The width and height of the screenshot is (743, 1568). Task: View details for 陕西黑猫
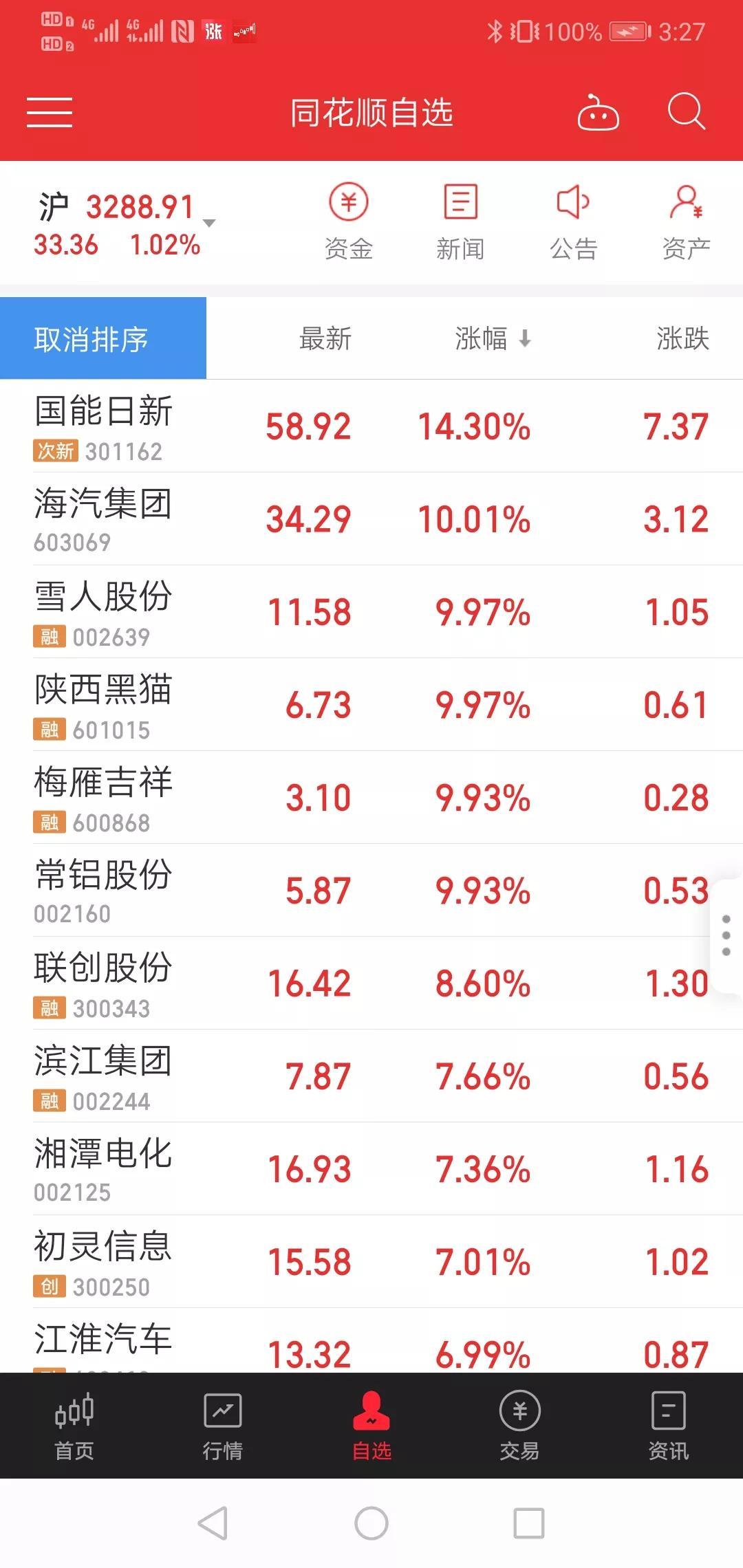tap(371, 704)
